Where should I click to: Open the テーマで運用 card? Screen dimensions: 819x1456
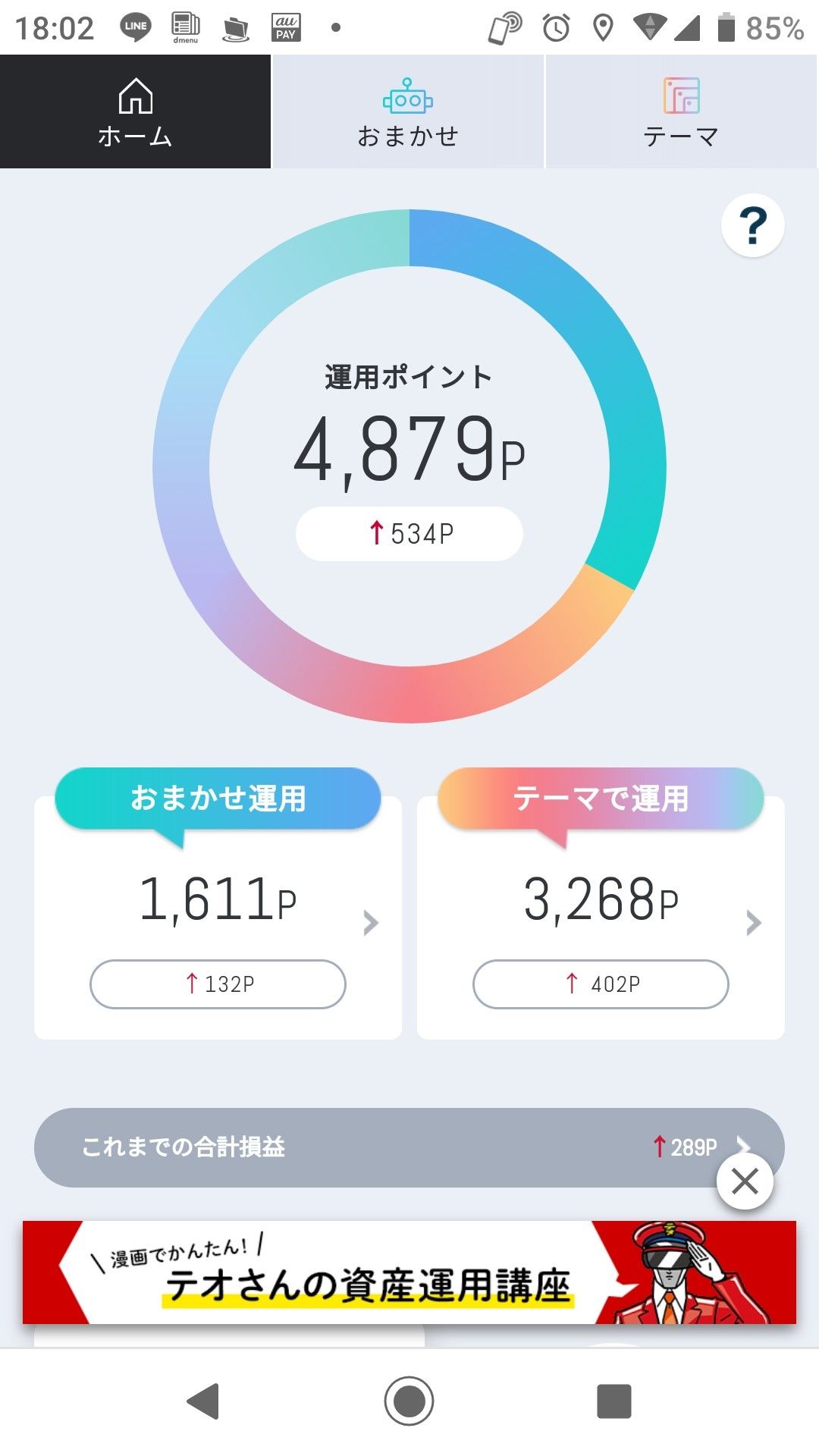click(x=601, y=918)
